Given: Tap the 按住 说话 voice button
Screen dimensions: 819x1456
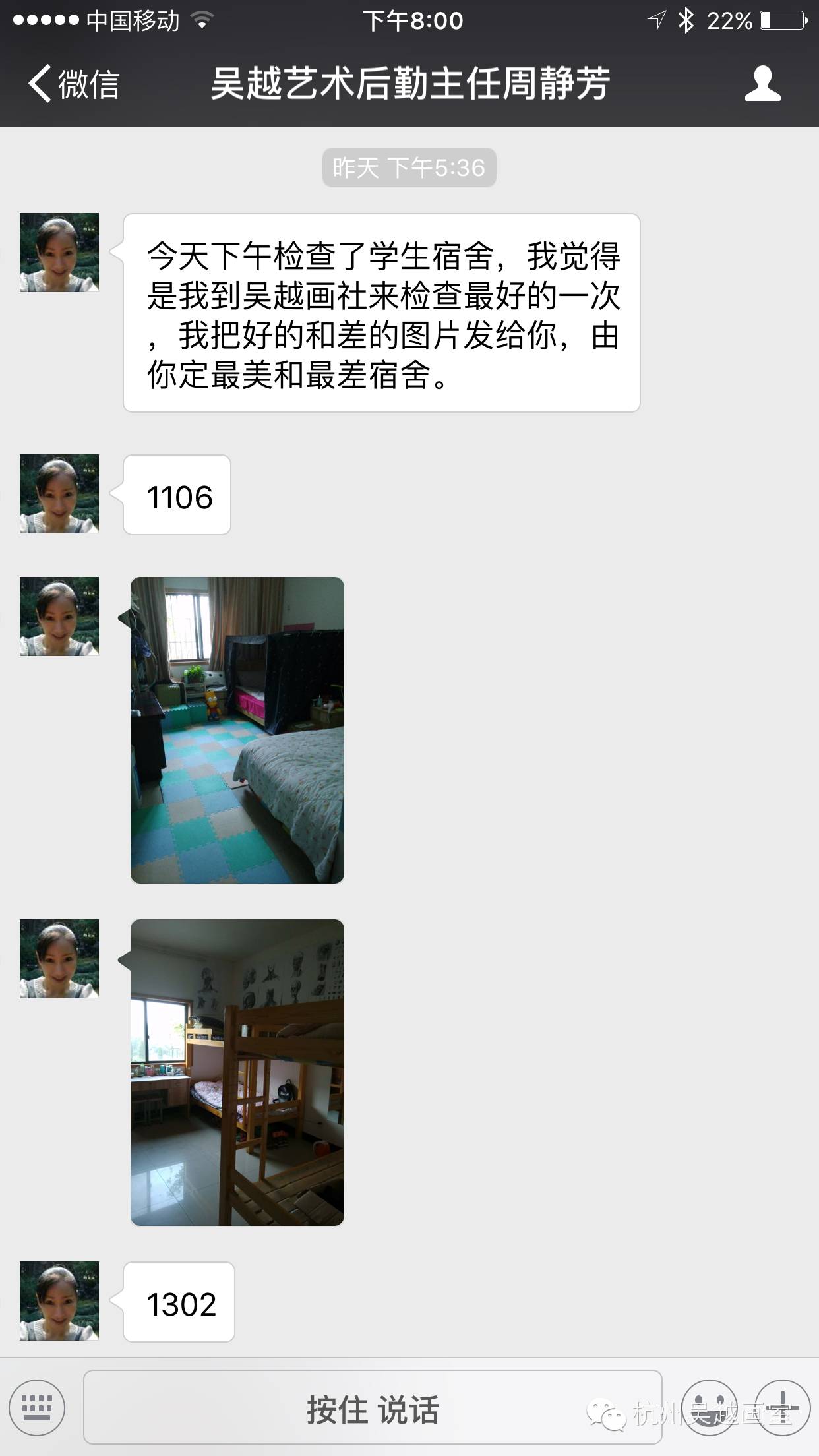Looking at the screenshot, I should [x=373, y=1408].
